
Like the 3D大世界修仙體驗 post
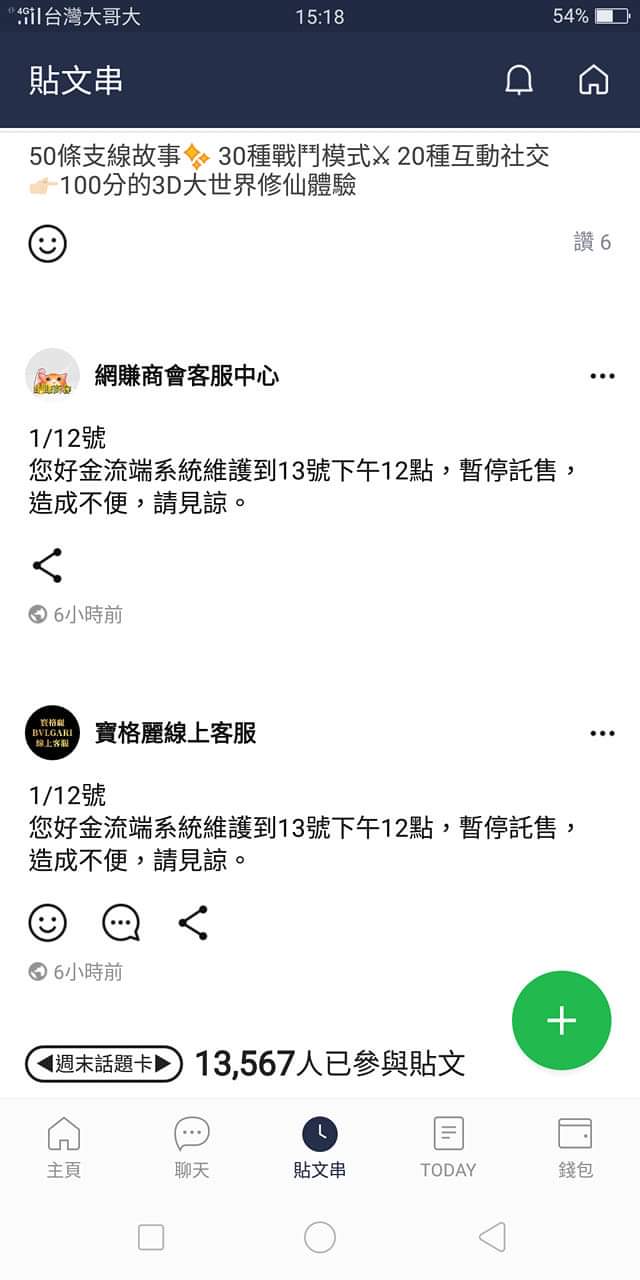(x=47, y=243)
